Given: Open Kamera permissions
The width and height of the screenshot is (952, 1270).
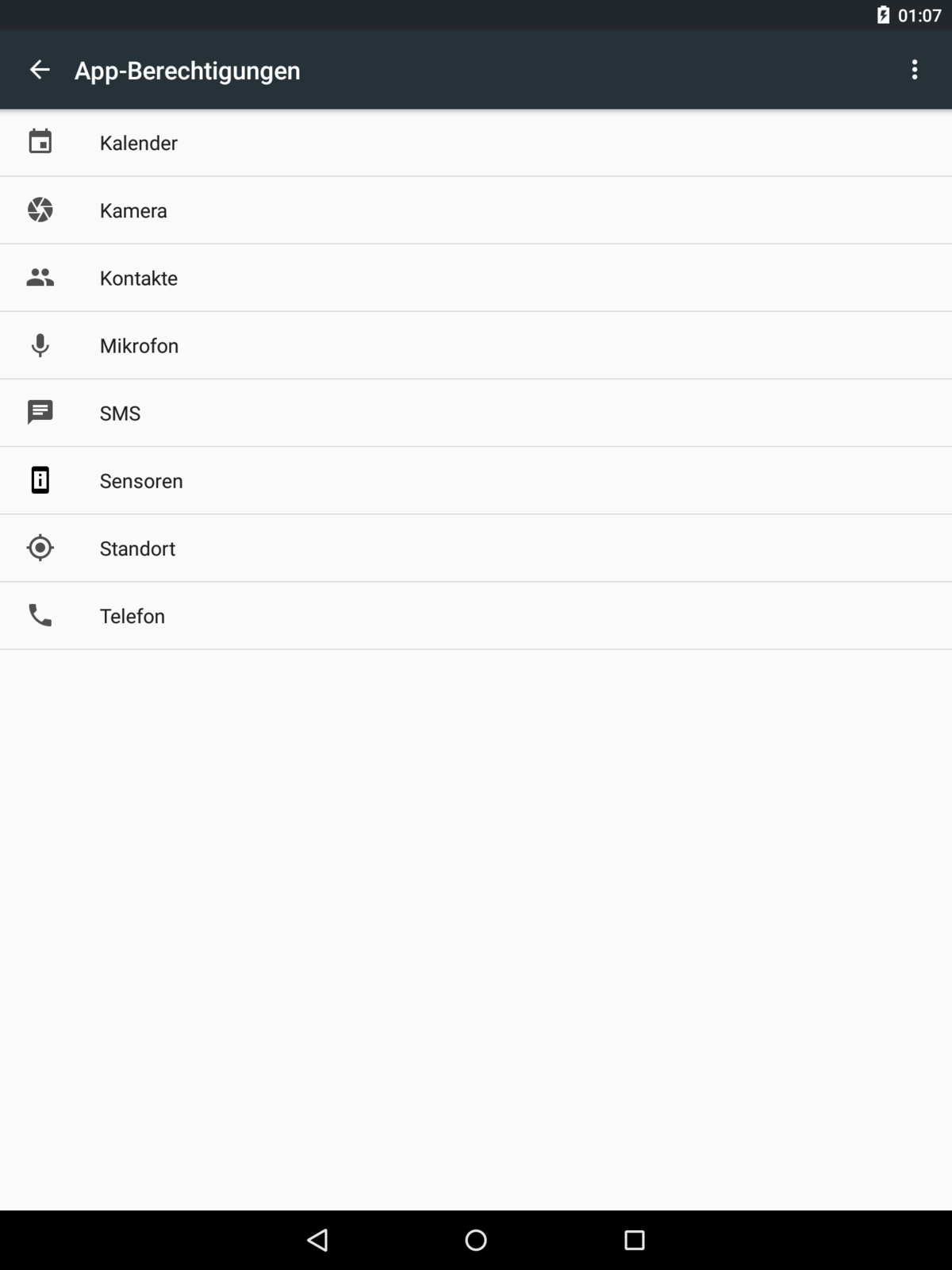Looking at the screenshot, I should coord(133,210).
